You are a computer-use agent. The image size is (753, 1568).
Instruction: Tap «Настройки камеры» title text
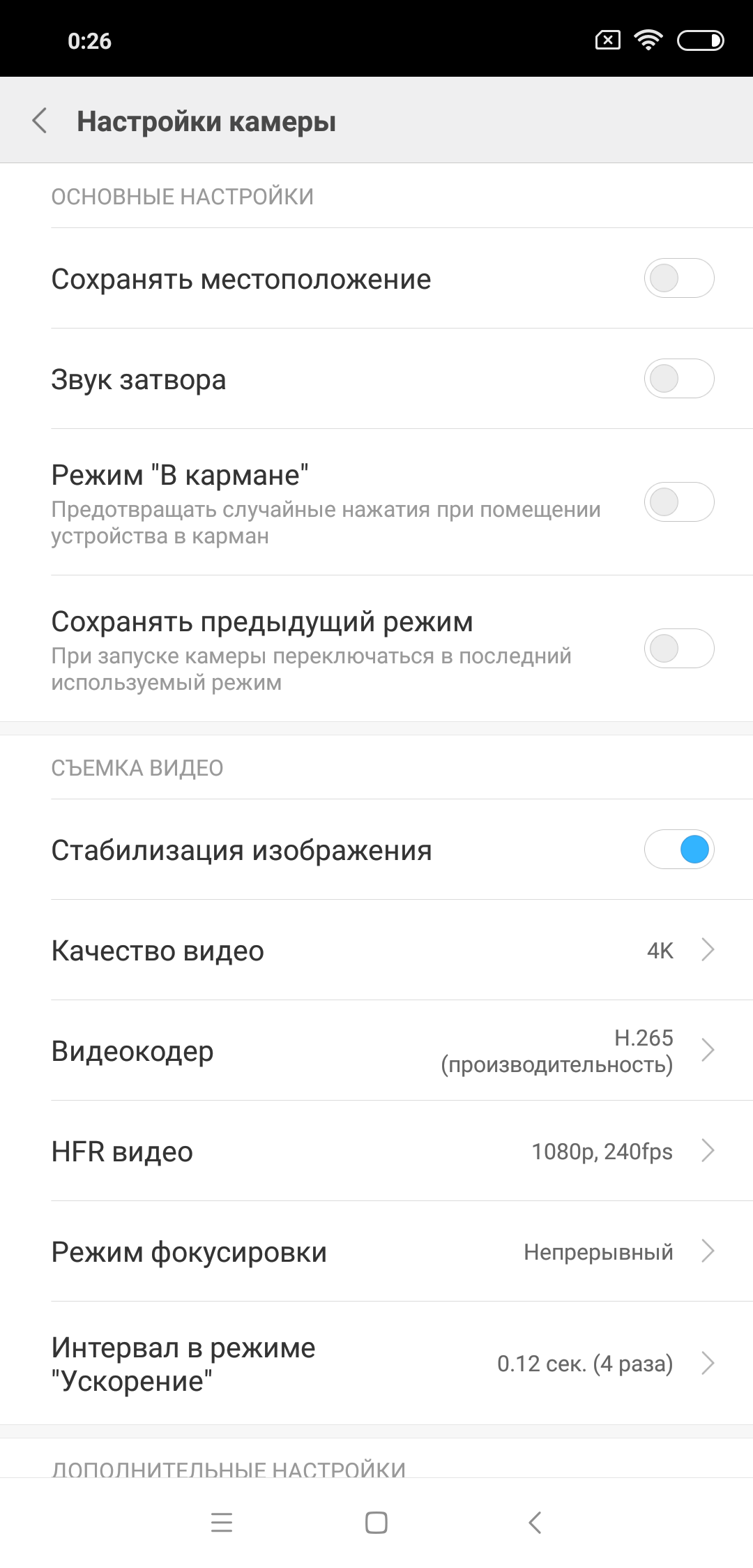coord(207,120)
